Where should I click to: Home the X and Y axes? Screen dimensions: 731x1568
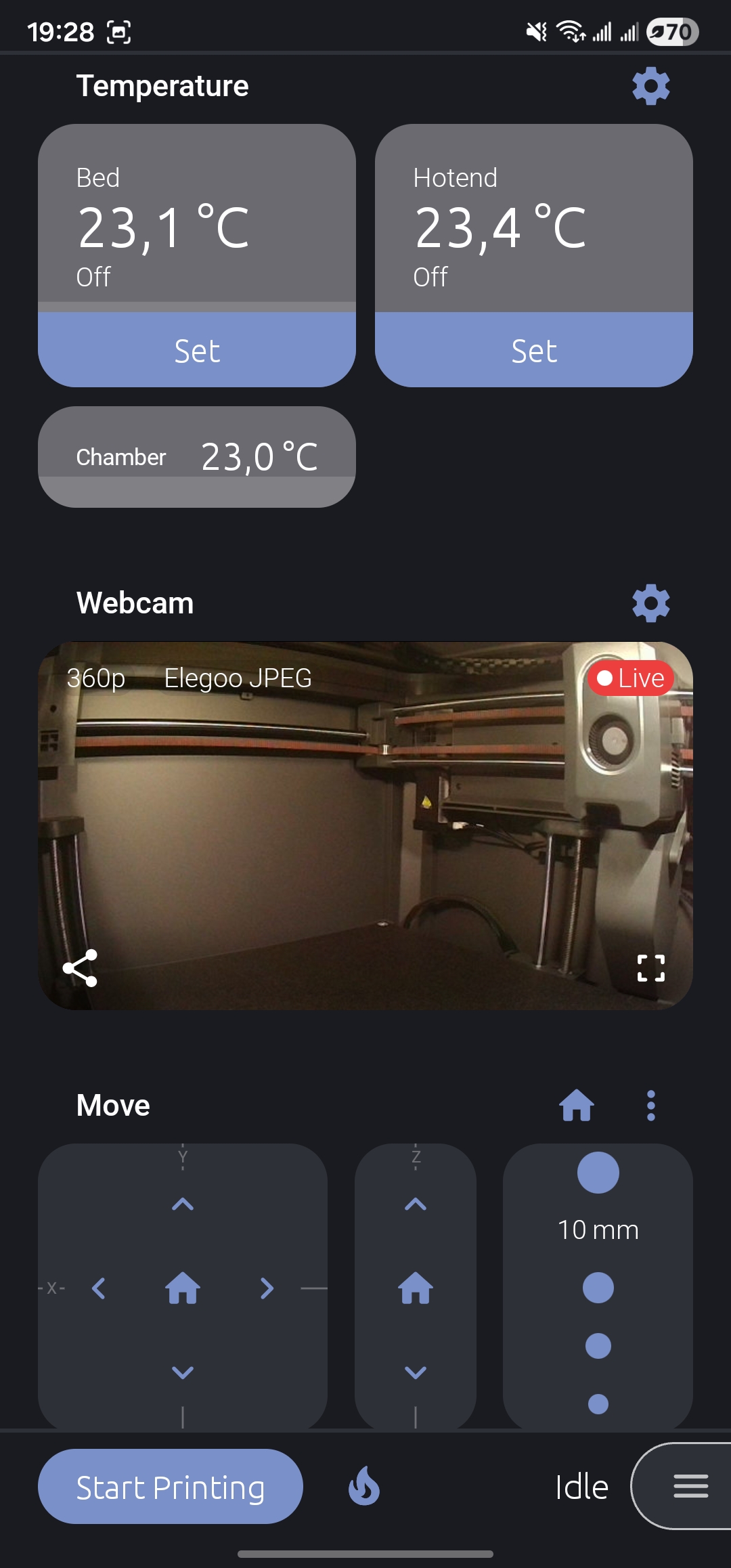[x=183, y=1288]
